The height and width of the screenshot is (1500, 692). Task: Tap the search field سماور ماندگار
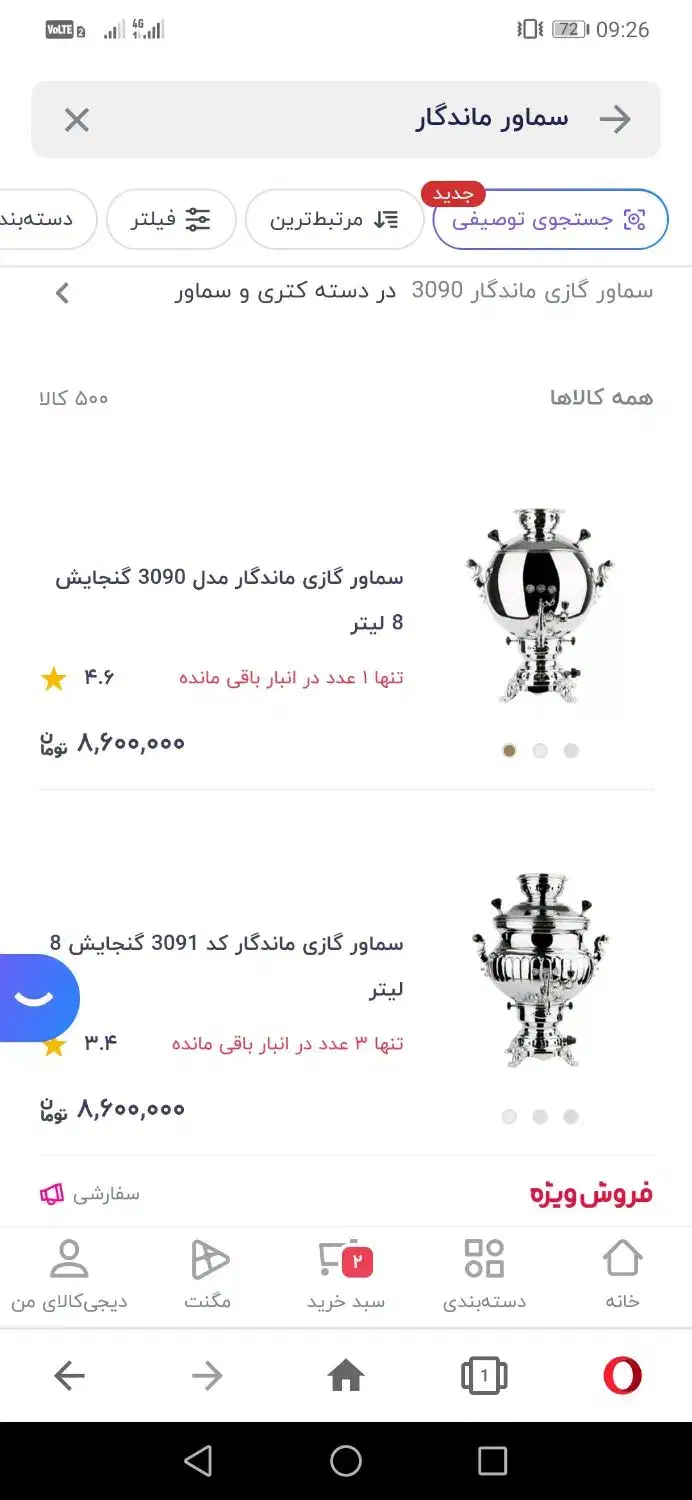coord(400,120)
